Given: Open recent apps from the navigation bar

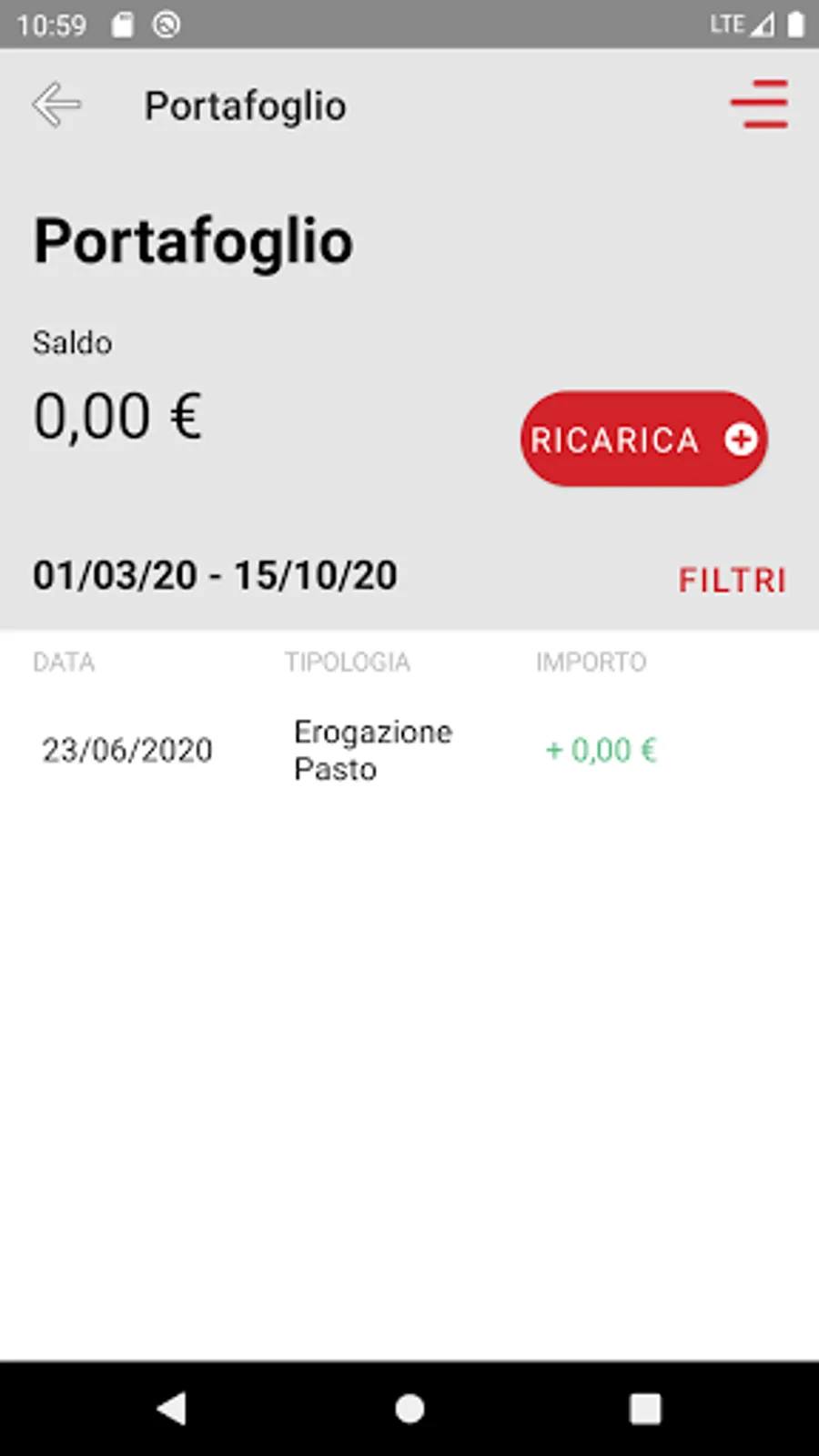Looking at the screenshot, I should click(645, 1408).
